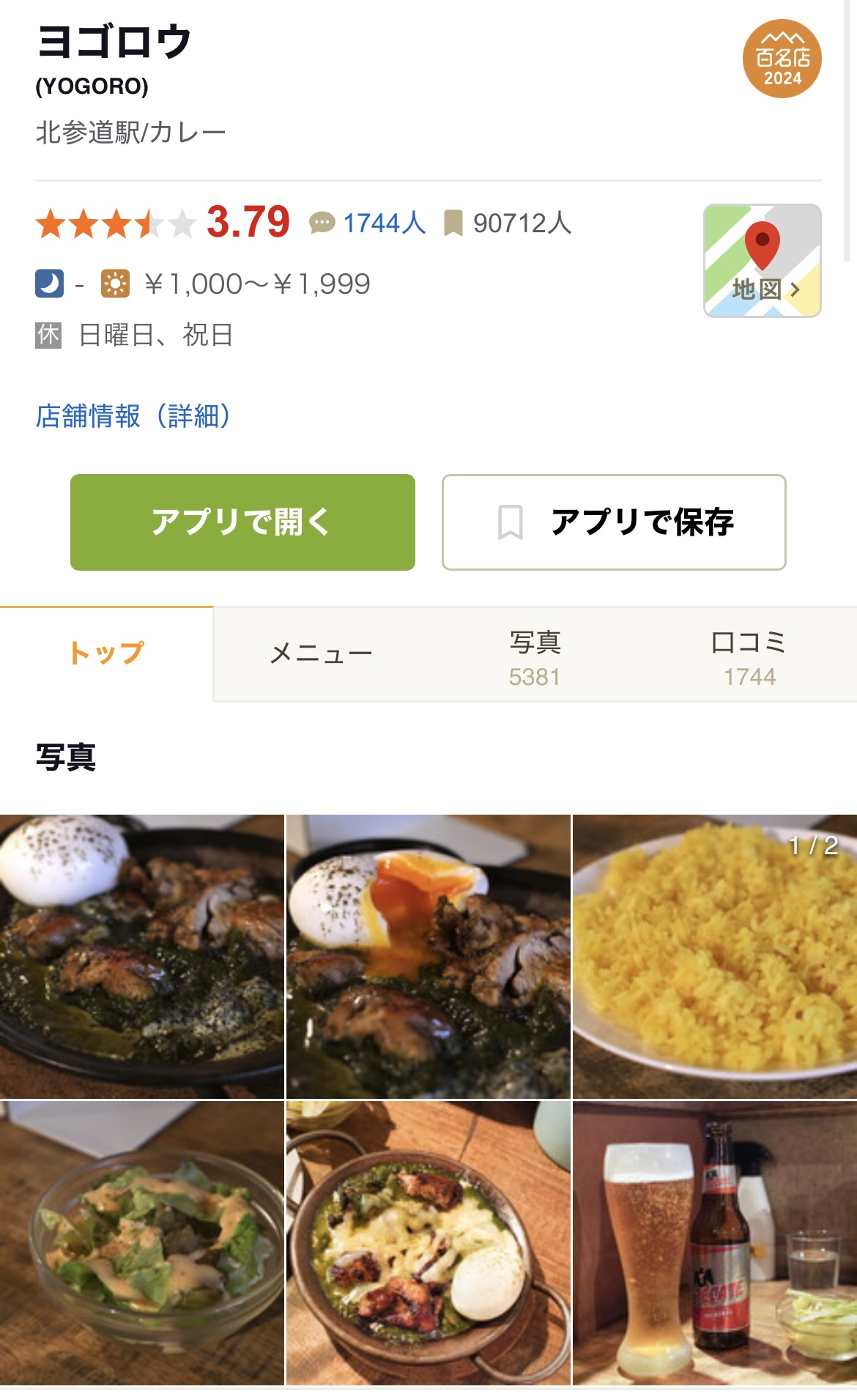This screenshot has height=1400, width=857.
Task: Open the beer glass photo
Action: click(715, 1242)
